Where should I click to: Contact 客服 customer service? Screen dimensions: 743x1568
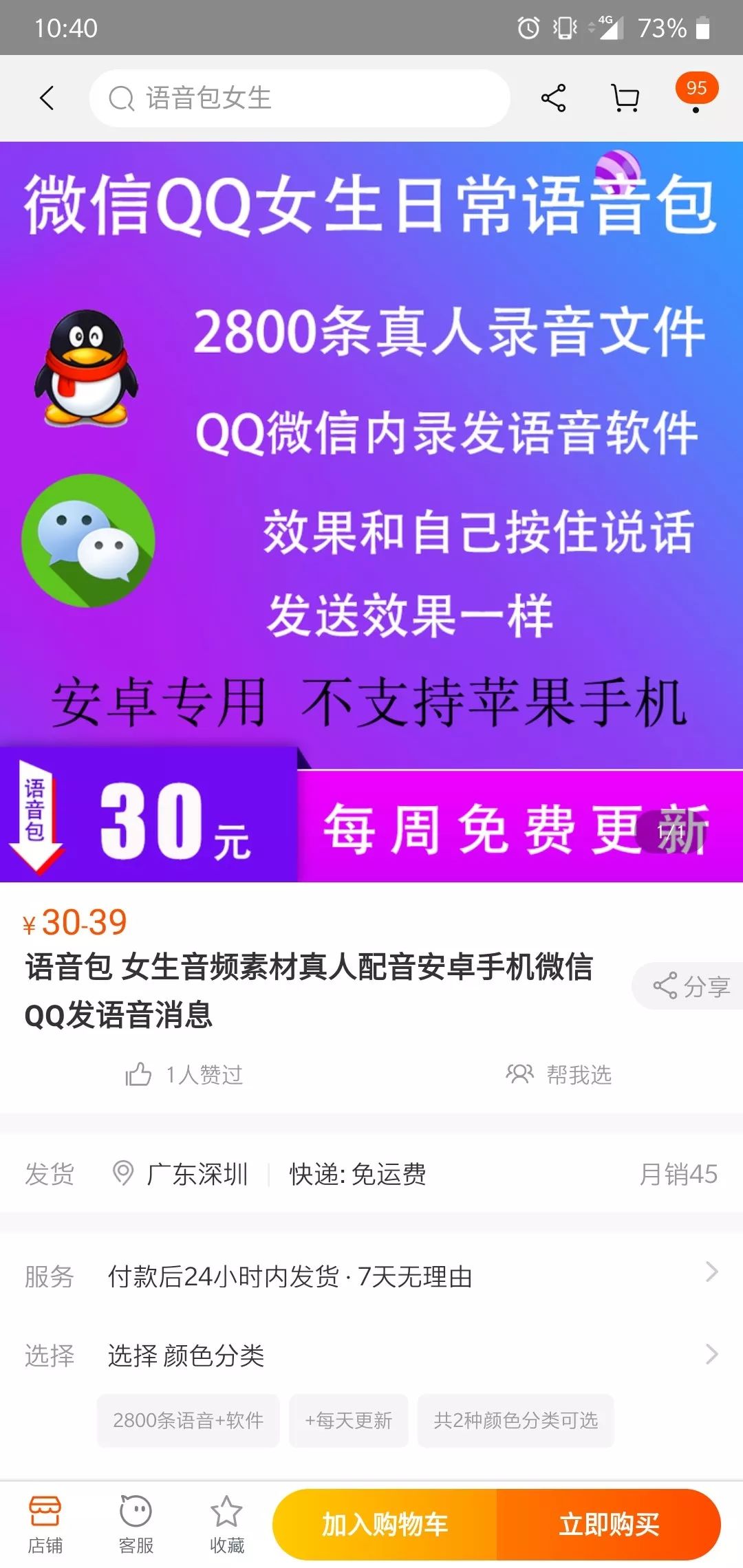[x=136, y=1523]
